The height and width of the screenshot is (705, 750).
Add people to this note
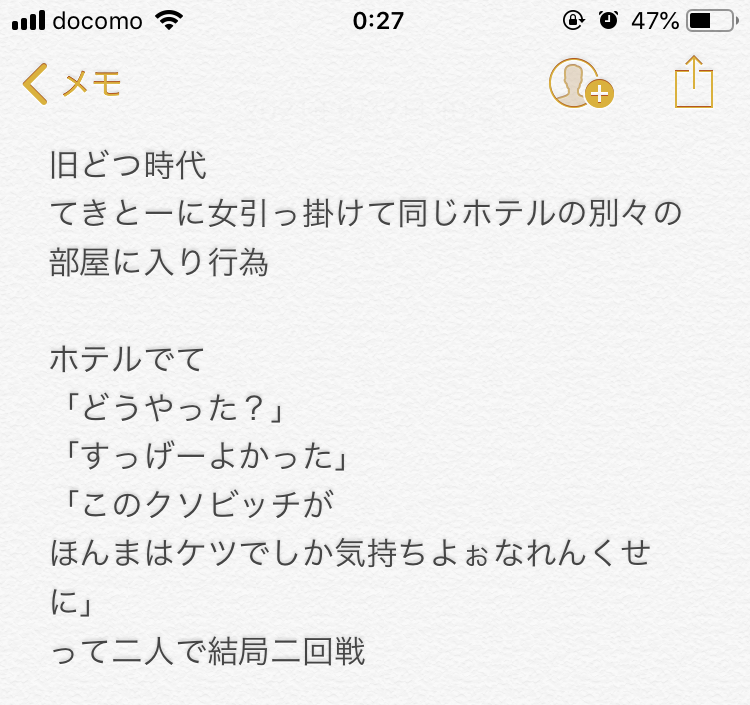(x=580, y=84)
